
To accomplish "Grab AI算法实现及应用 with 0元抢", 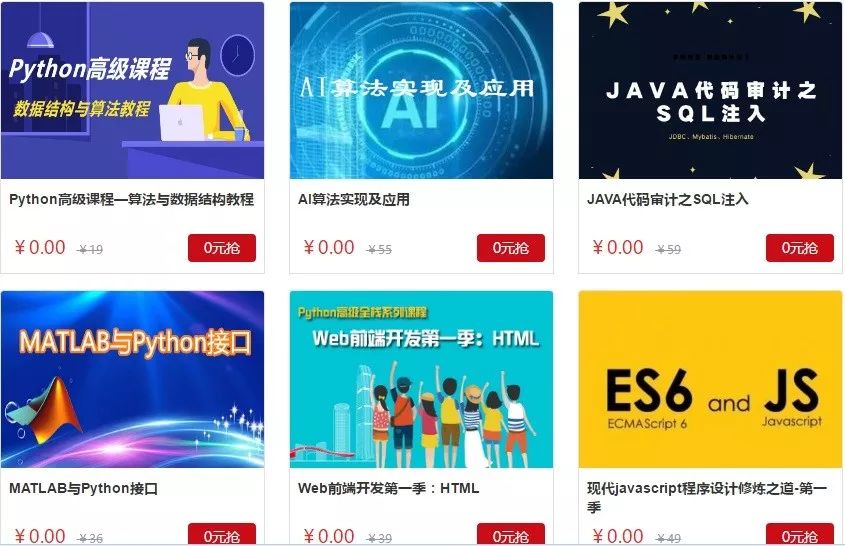I will pyautogui.click(x=510, y=248).
